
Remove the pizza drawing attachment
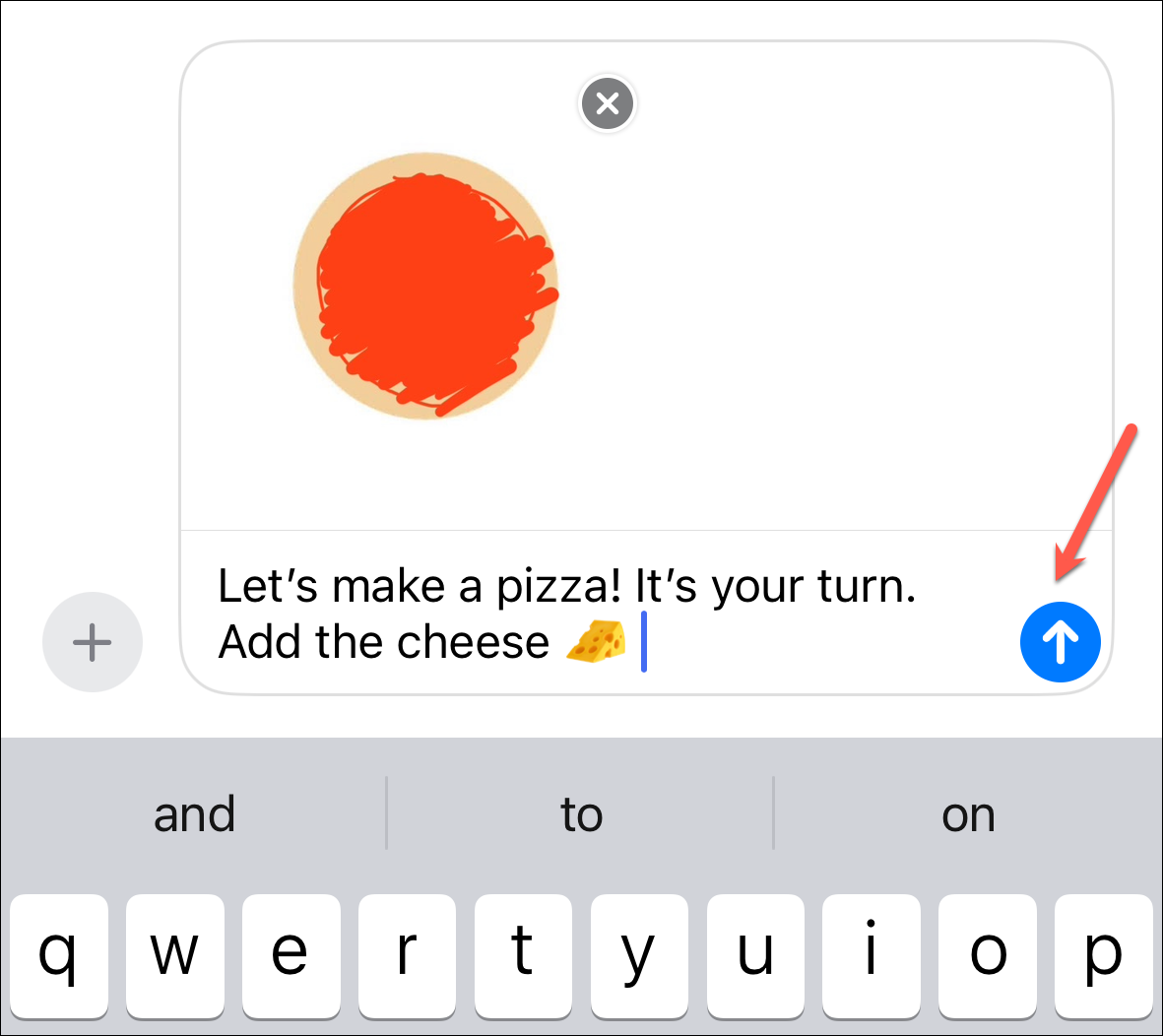click(608, 103)
